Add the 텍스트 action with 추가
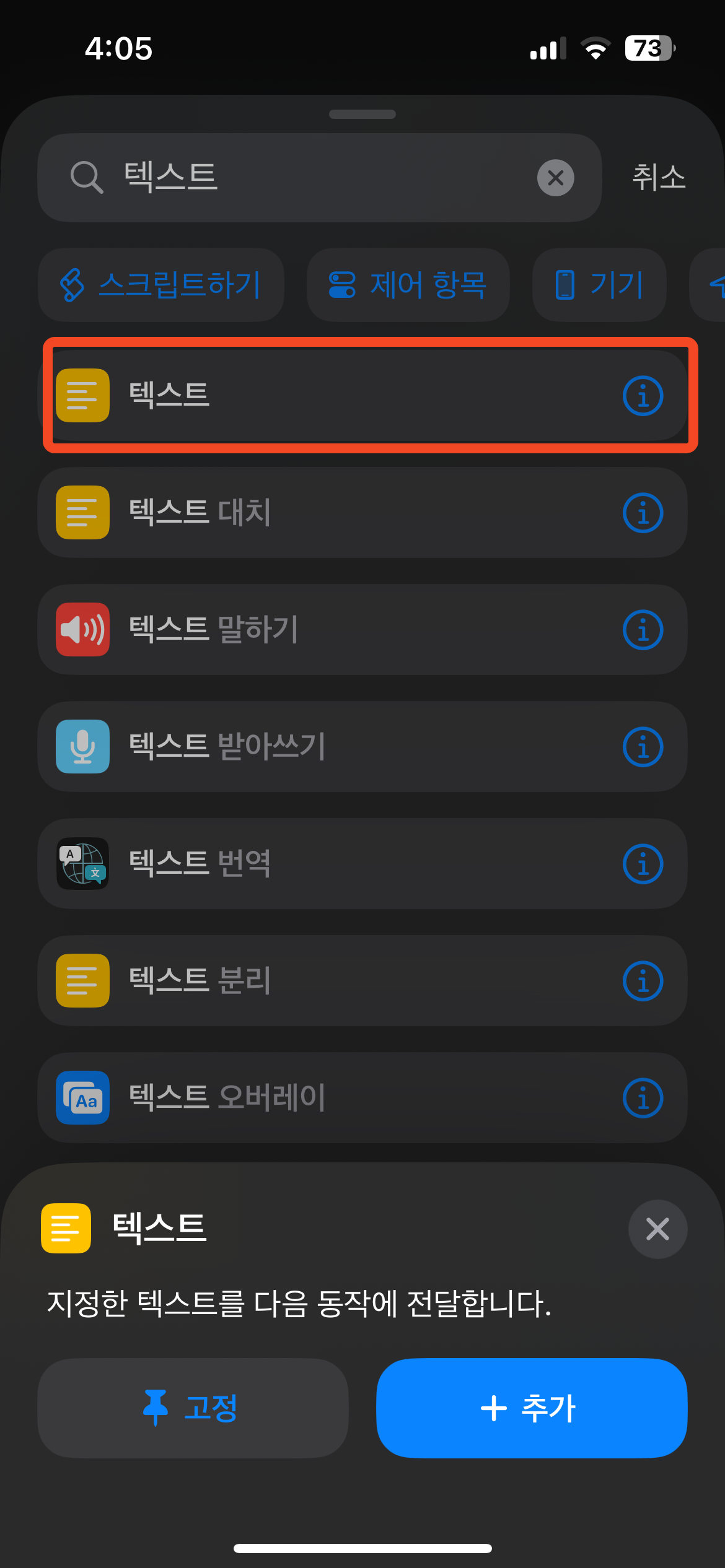The height and width of the screenshot is (1568, 725). (x=532, y=1408)
